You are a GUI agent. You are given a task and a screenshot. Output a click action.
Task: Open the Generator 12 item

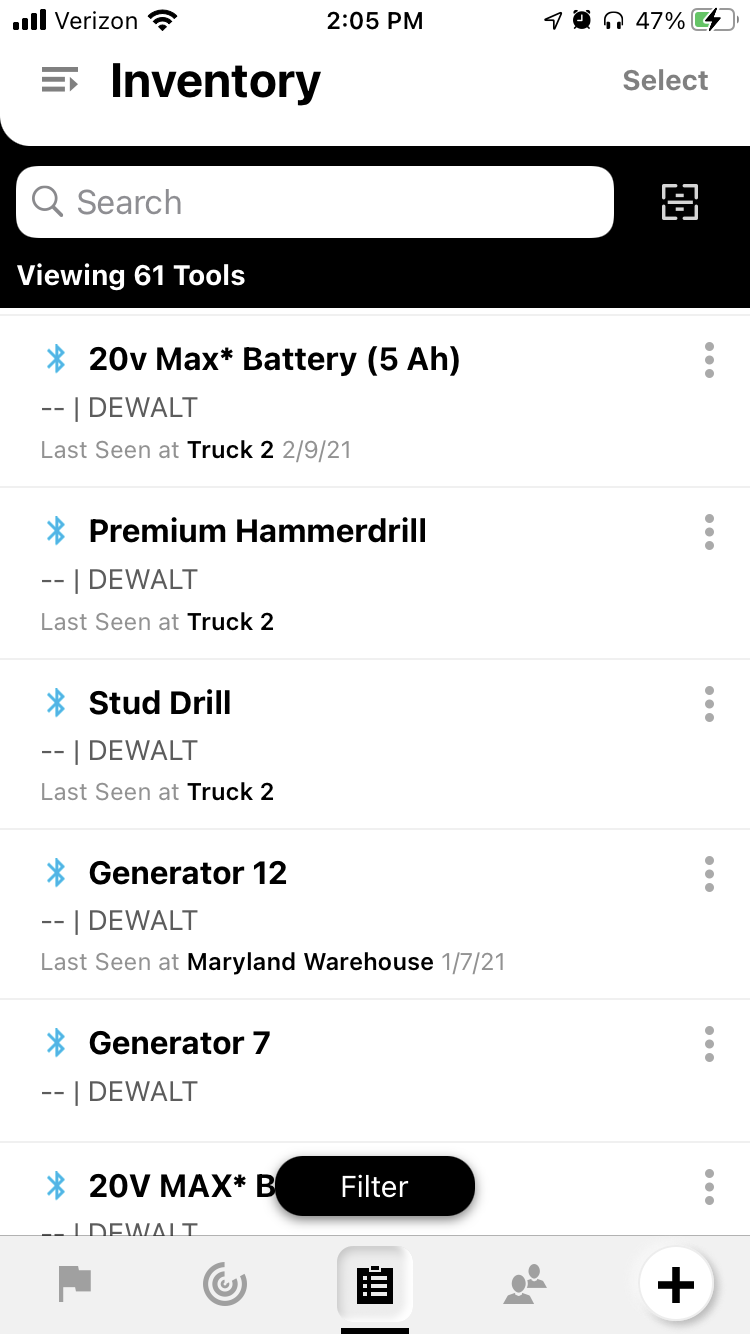(375, 915)
